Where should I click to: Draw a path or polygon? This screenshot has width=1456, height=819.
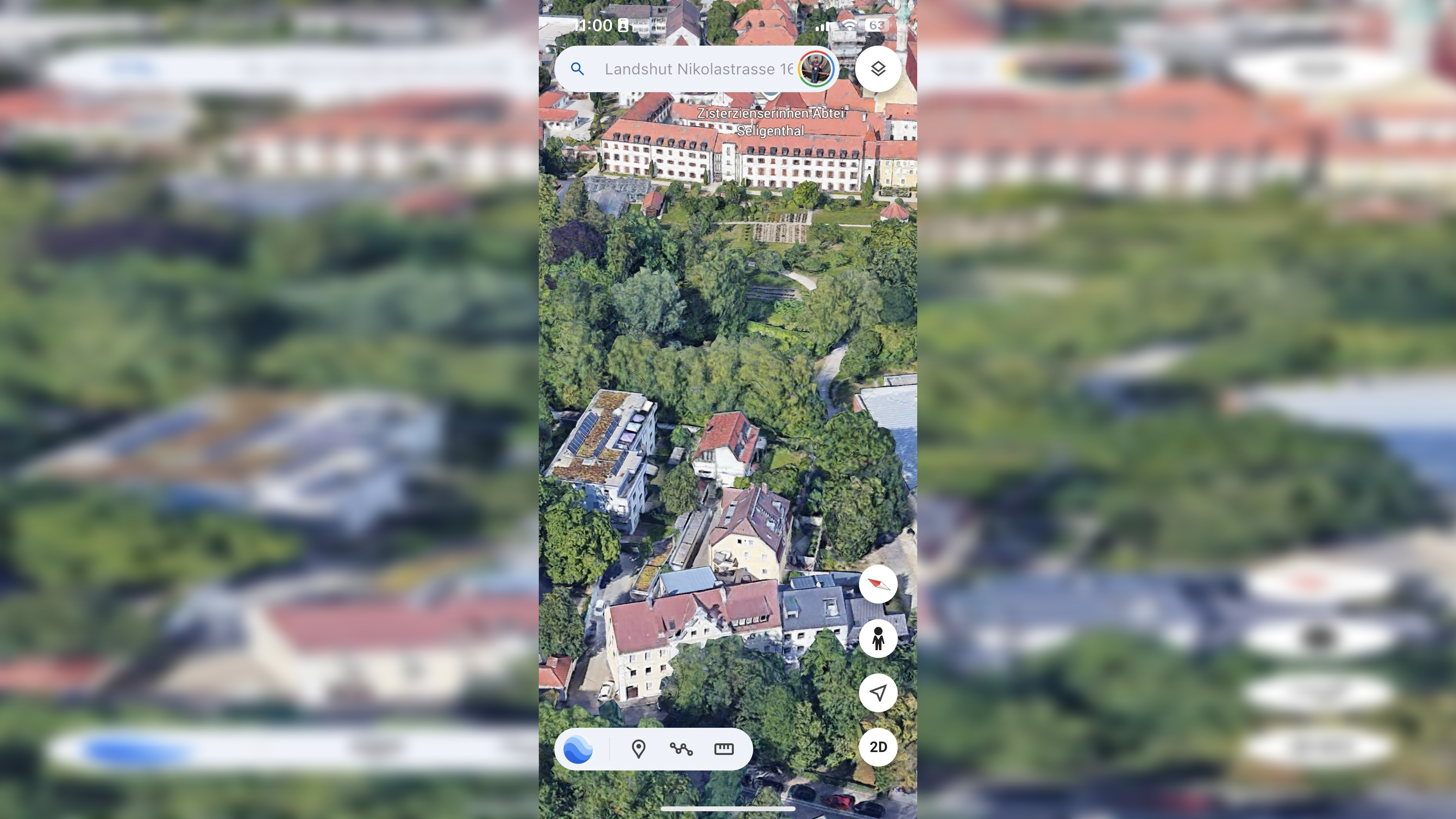coord(681,749)
